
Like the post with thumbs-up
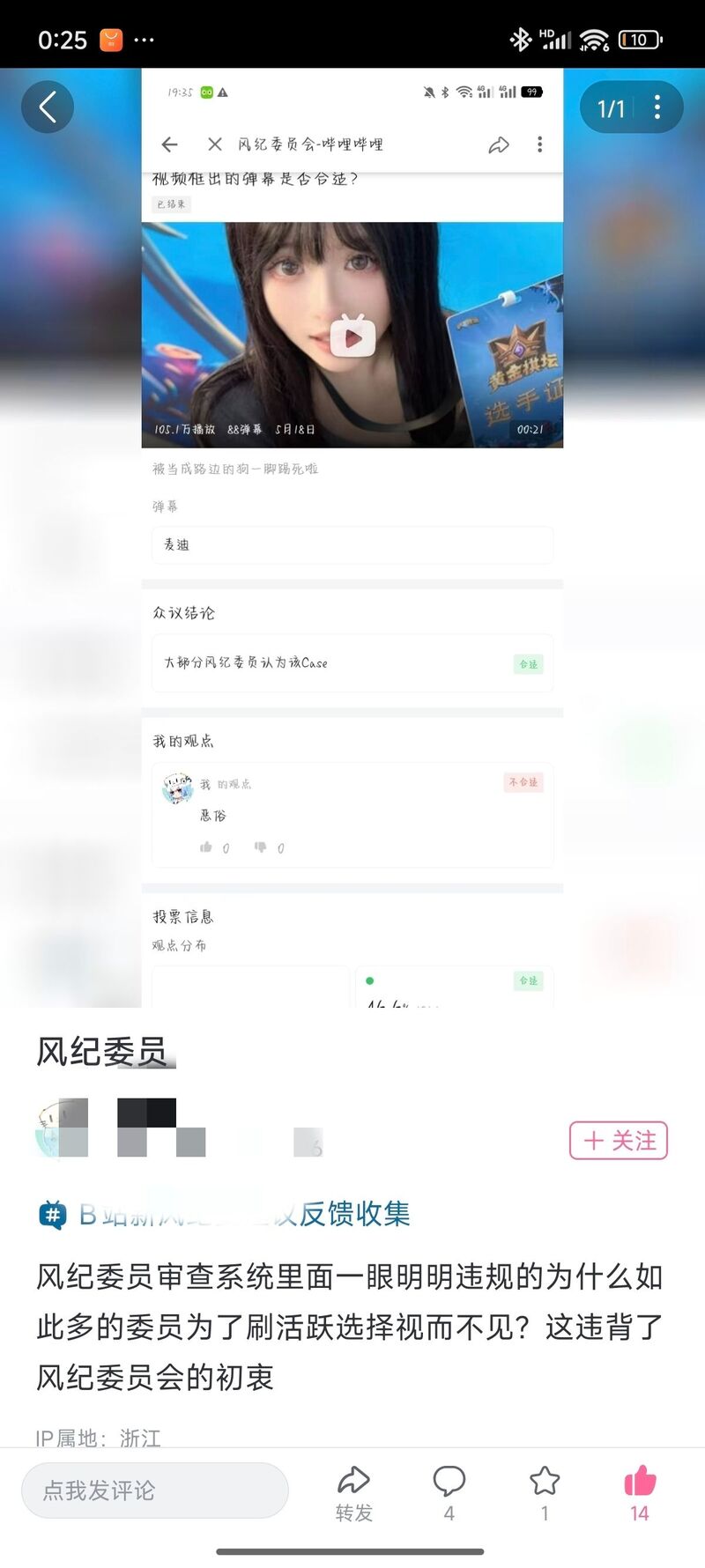click(x=640, y=1492)
